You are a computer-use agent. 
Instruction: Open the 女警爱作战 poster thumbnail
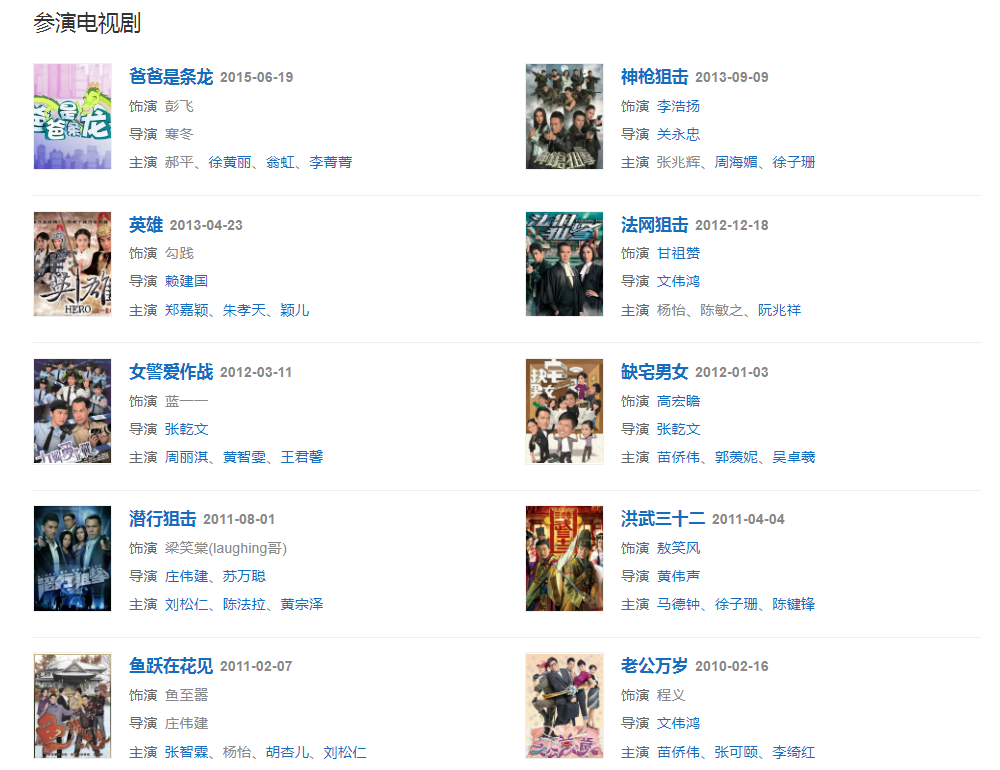[x=72, y=411]
